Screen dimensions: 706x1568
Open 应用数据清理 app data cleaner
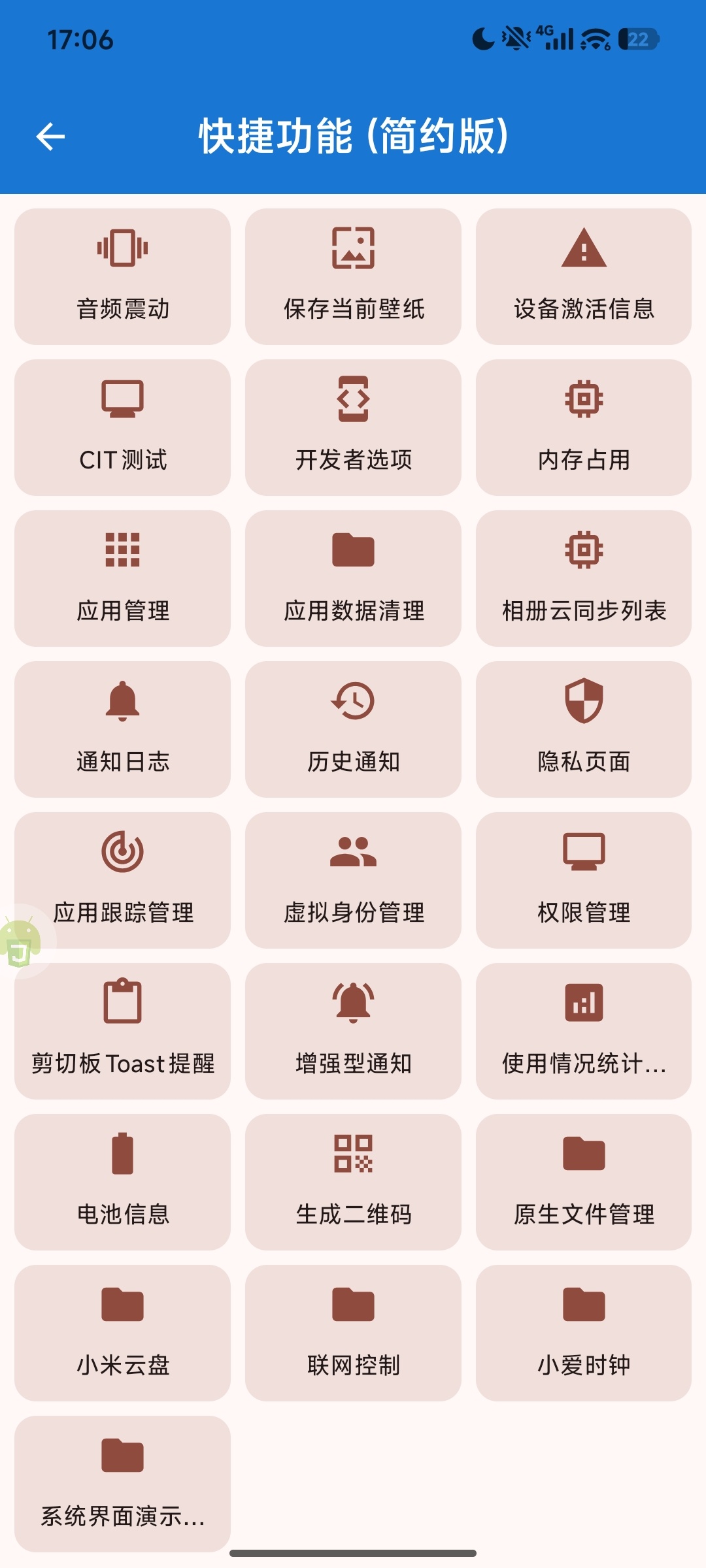pyautogui.click(x=353, y=578)
